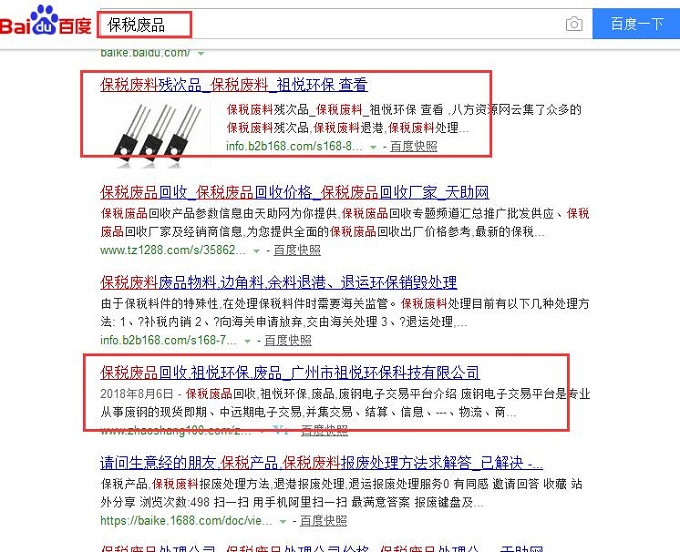
Task: Open result 请问生意经的朋友,保税产品
Action: tap(322, 464)
